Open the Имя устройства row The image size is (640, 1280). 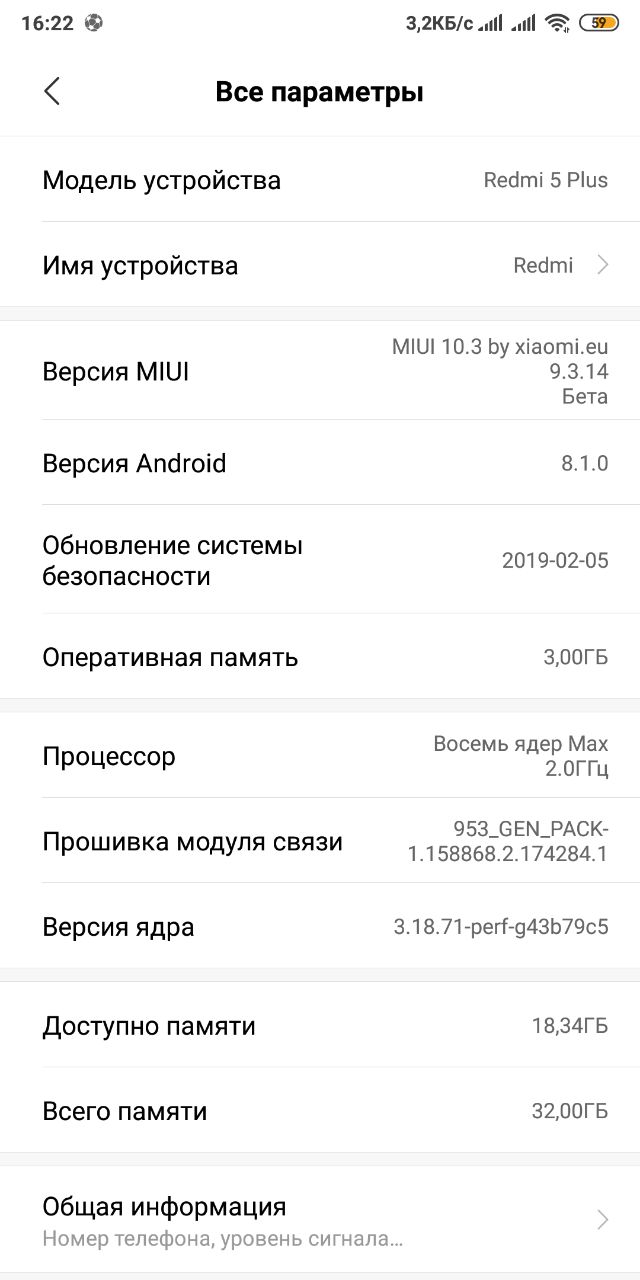tap(320, 265)
